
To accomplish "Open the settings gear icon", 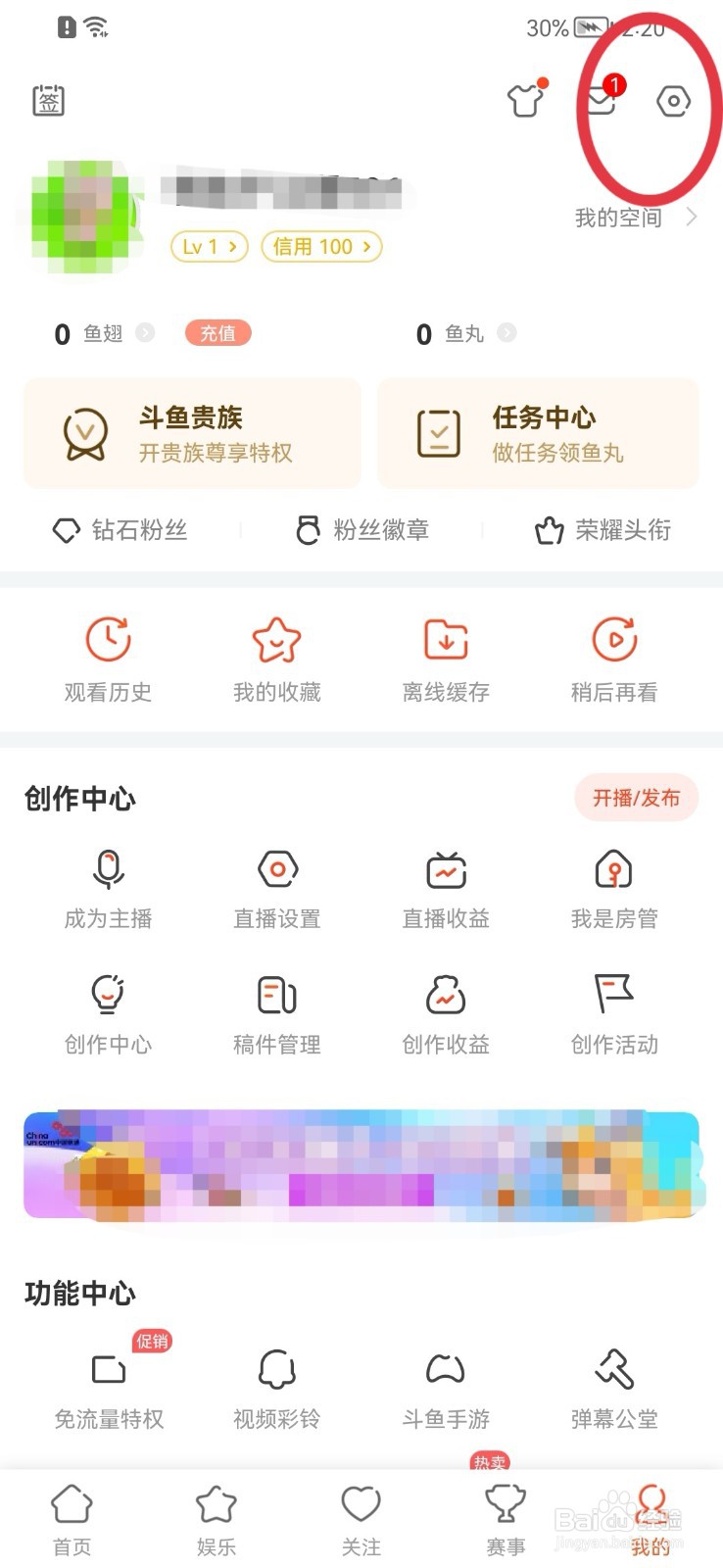I will (672, 101).
